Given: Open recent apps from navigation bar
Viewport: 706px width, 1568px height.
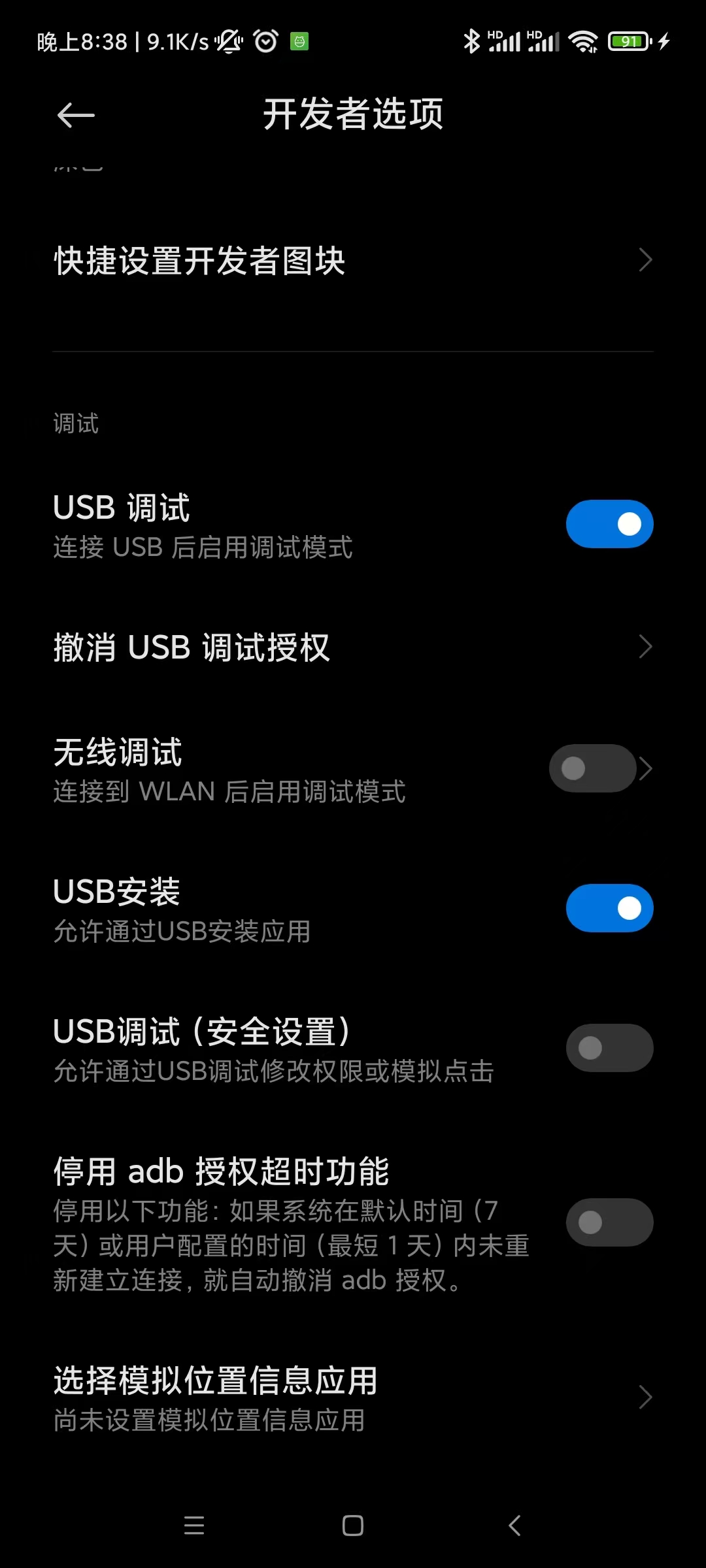Looking at the screenshot, I should pos(194,1526).
